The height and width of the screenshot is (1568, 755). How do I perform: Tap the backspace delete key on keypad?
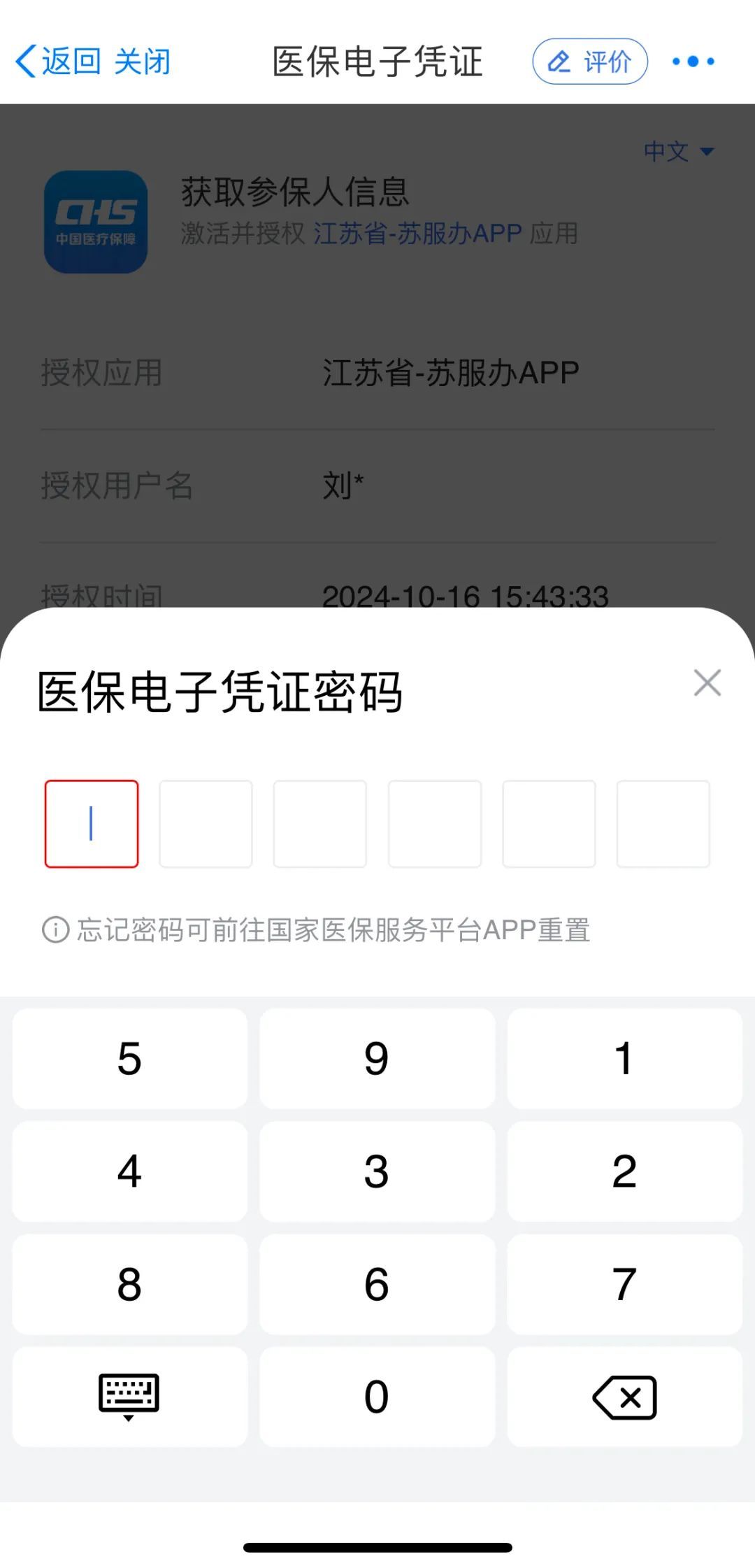(624, 1397)
